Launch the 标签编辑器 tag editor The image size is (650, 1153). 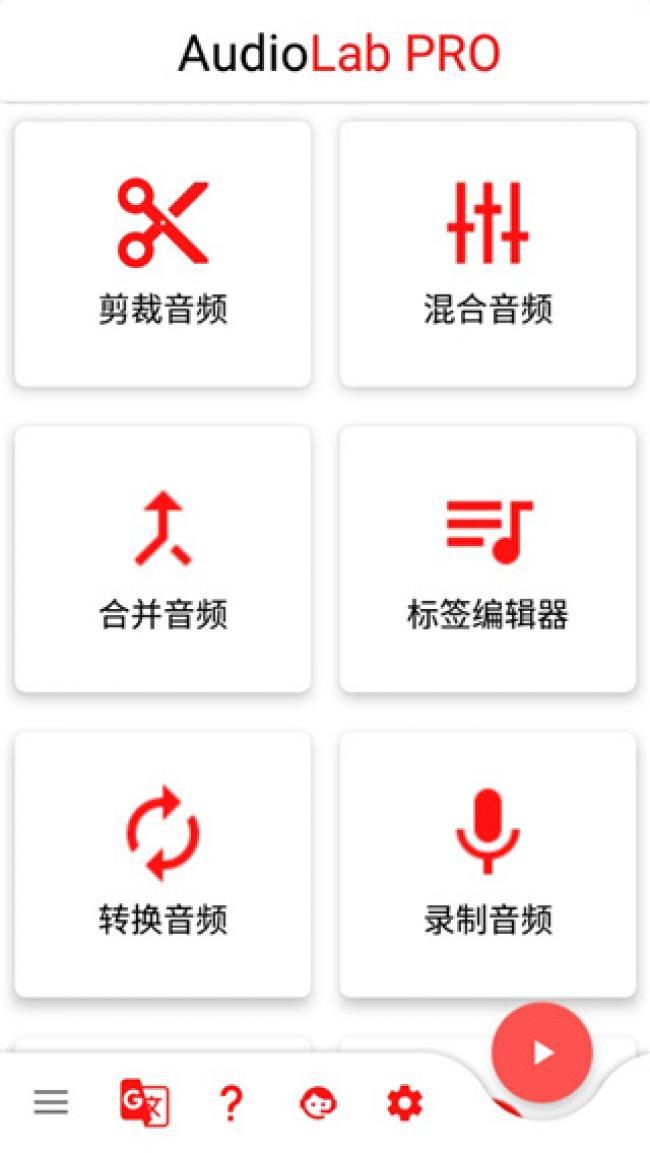pos(487,559)
